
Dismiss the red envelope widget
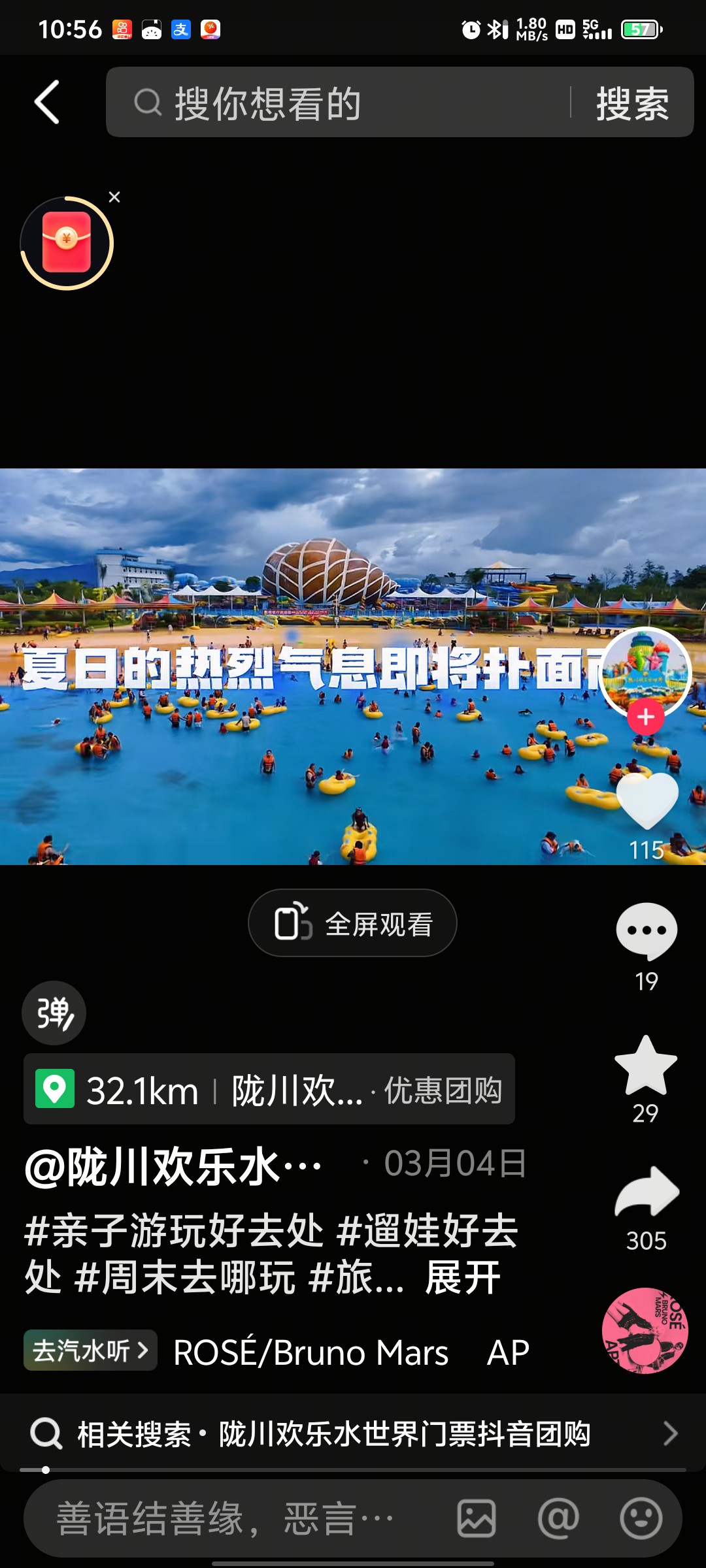114,197
